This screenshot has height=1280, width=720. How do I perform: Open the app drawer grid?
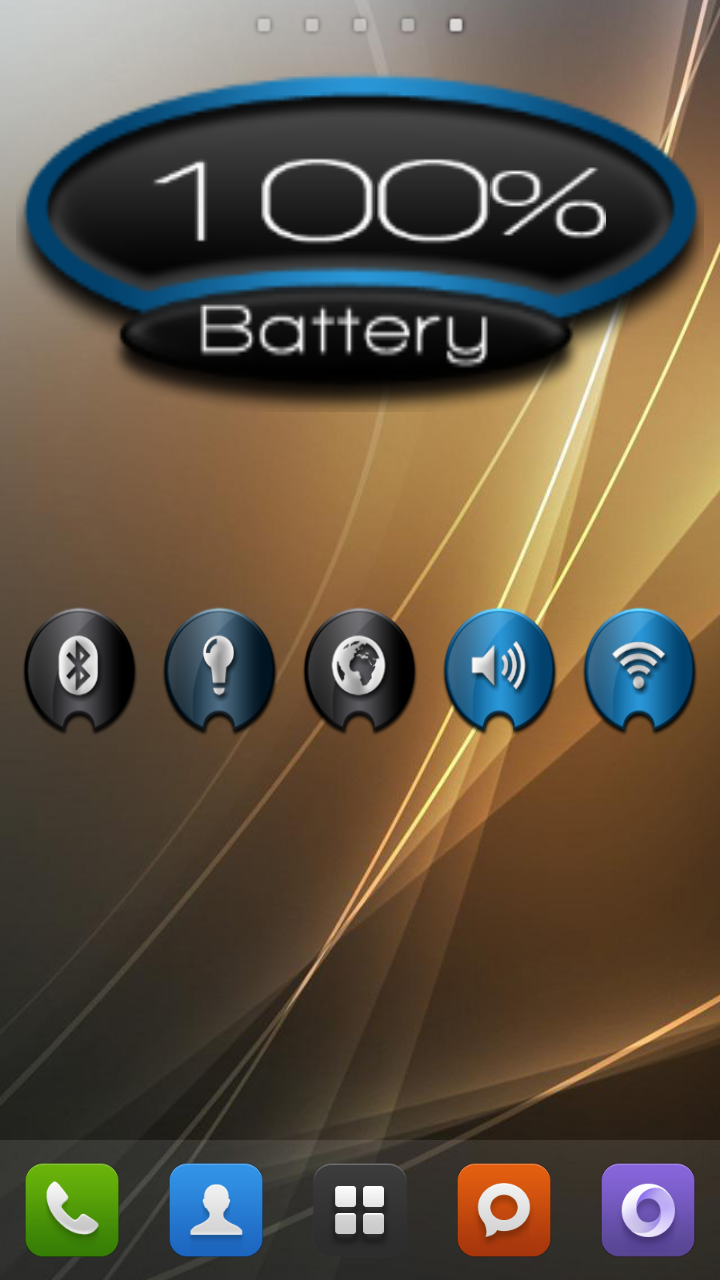(x=360, y=1210)
